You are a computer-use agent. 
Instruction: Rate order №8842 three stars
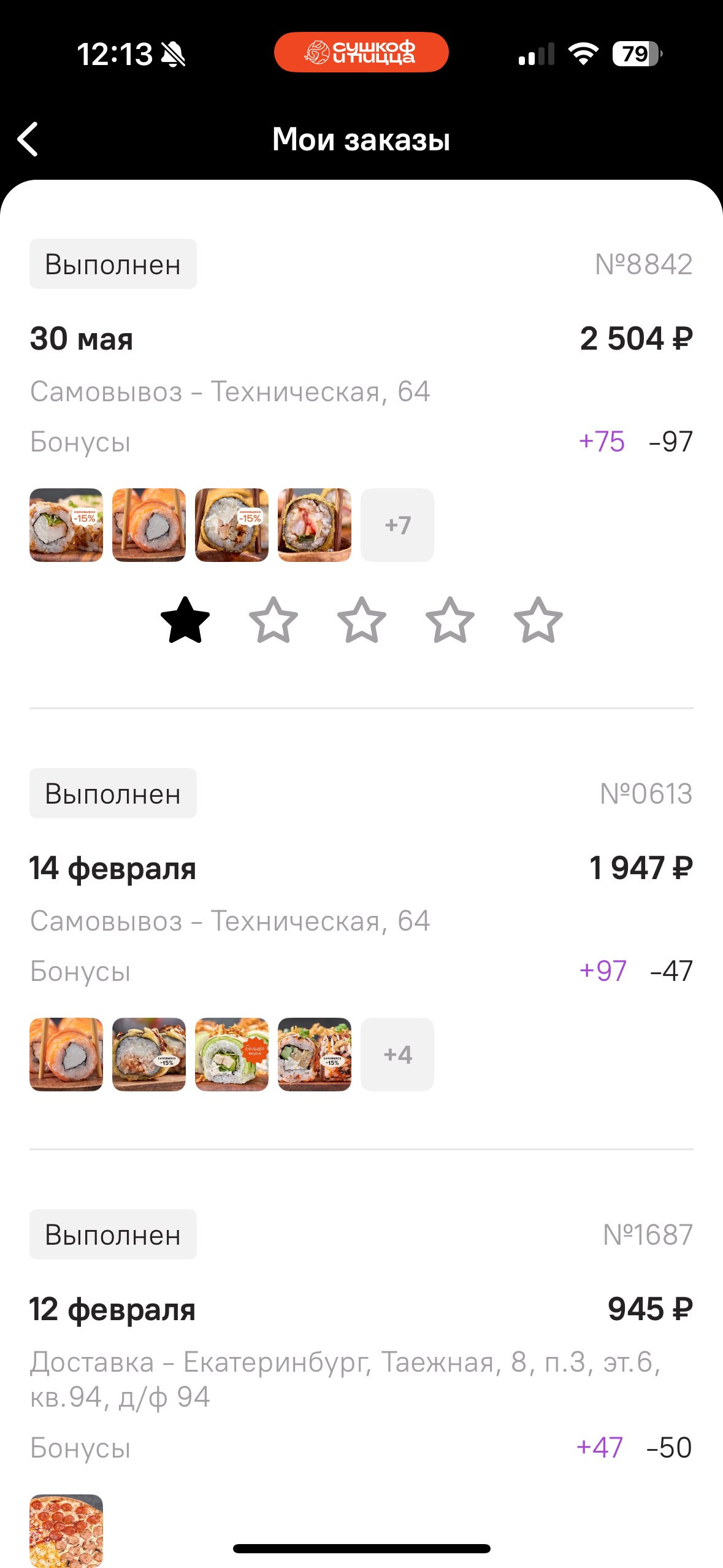(362, 620)
